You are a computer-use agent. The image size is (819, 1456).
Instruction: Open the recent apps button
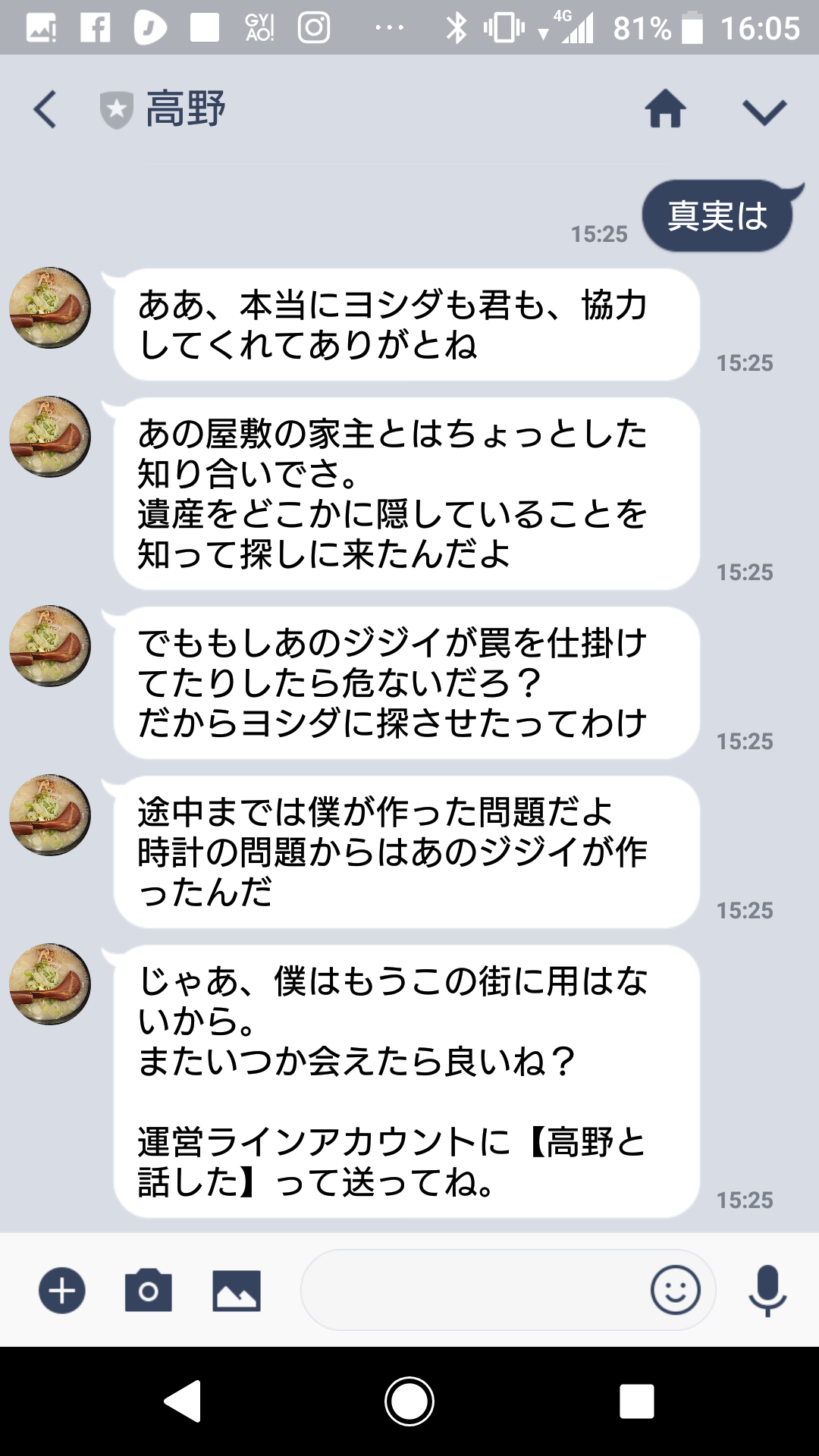(636, 1401)
